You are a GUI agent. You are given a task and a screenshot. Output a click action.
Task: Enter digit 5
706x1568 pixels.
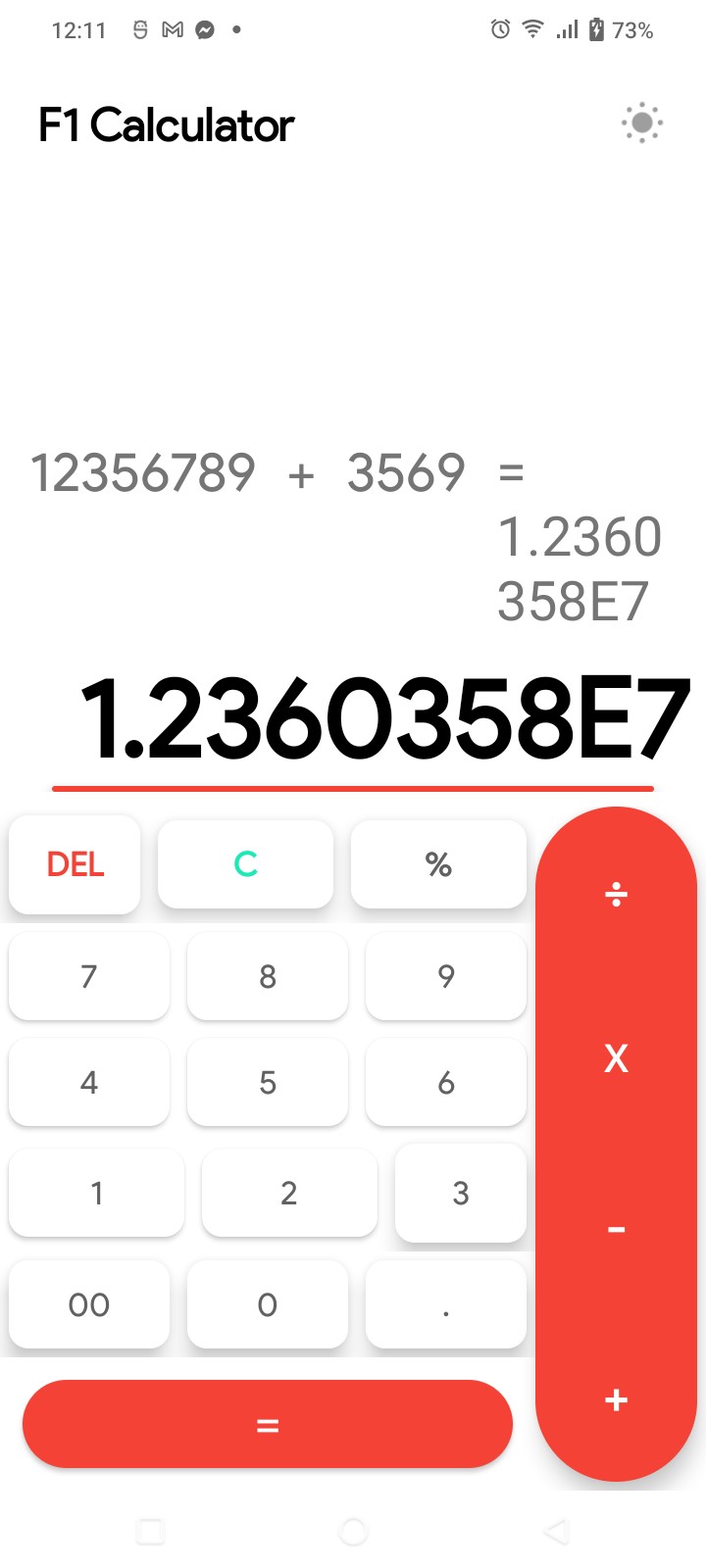point(268,1083)
